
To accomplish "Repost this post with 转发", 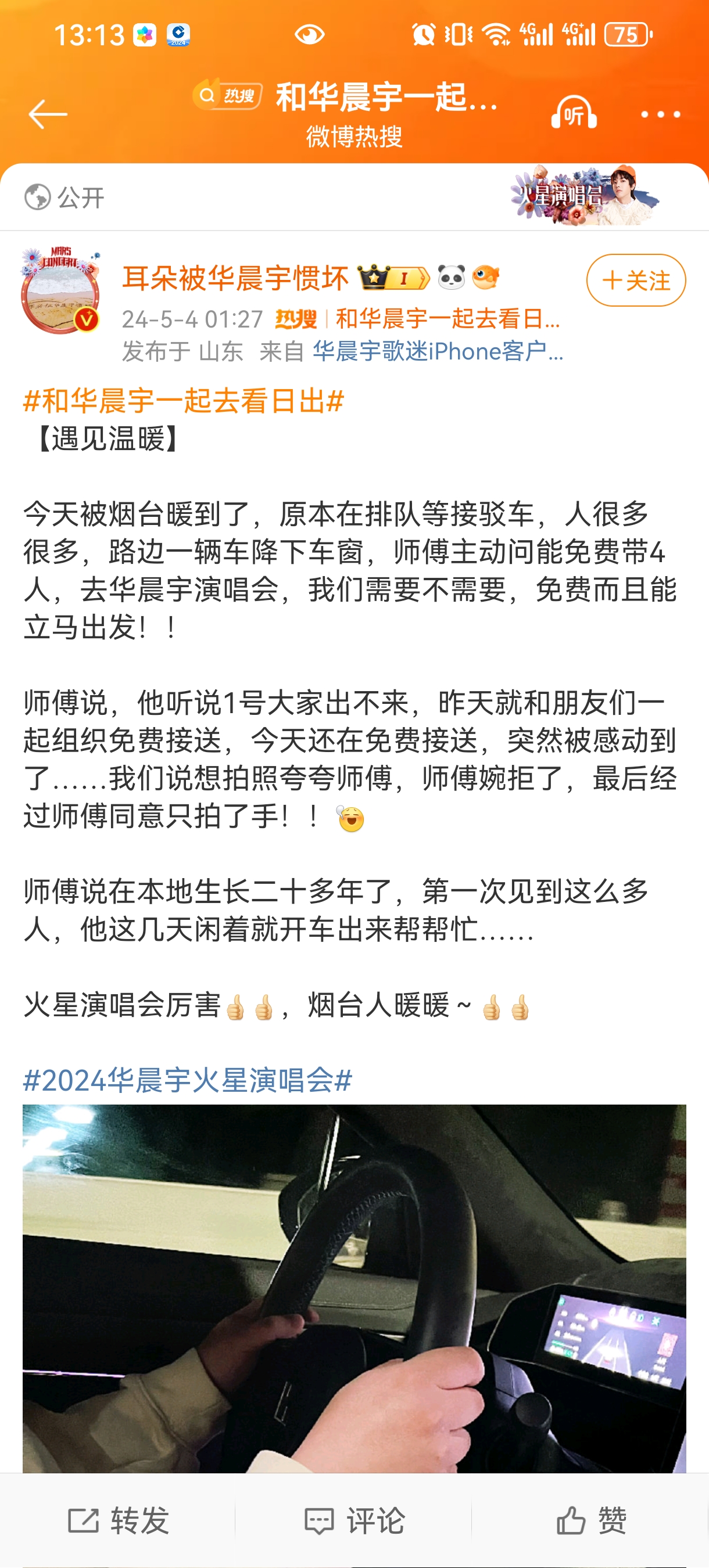I will tap(118, 1520).
